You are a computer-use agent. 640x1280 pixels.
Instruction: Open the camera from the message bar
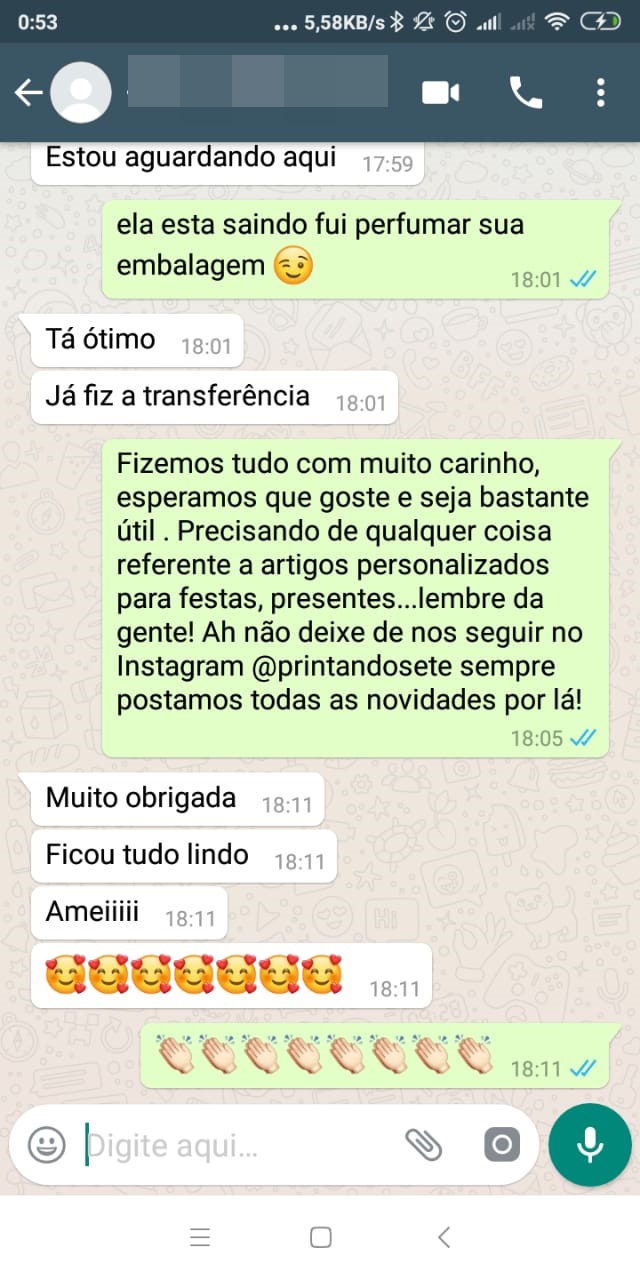click(x=502, y=1144)
